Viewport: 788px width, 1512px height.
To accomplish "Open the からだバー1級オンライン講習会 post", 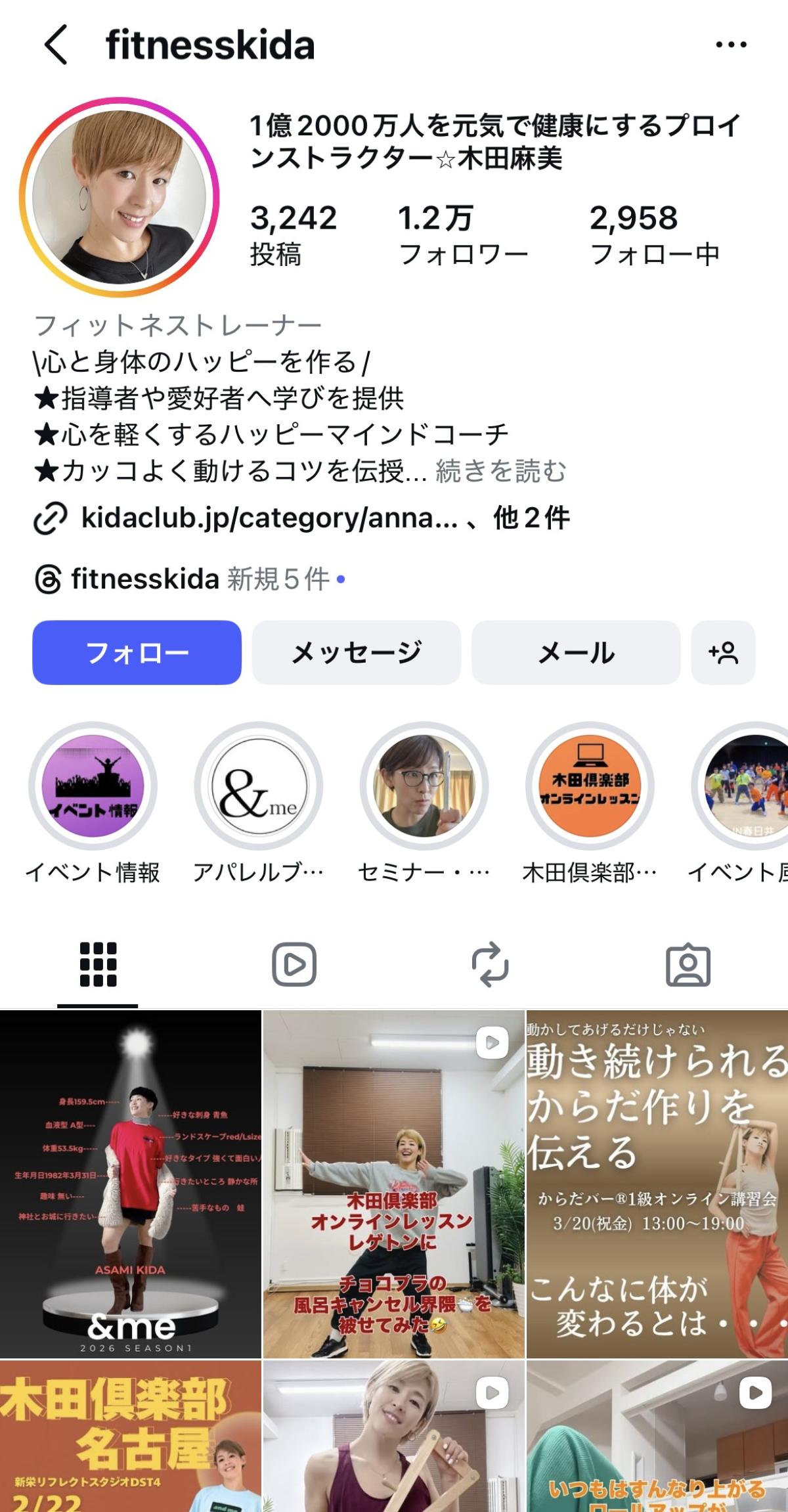I will point(657,1184).
